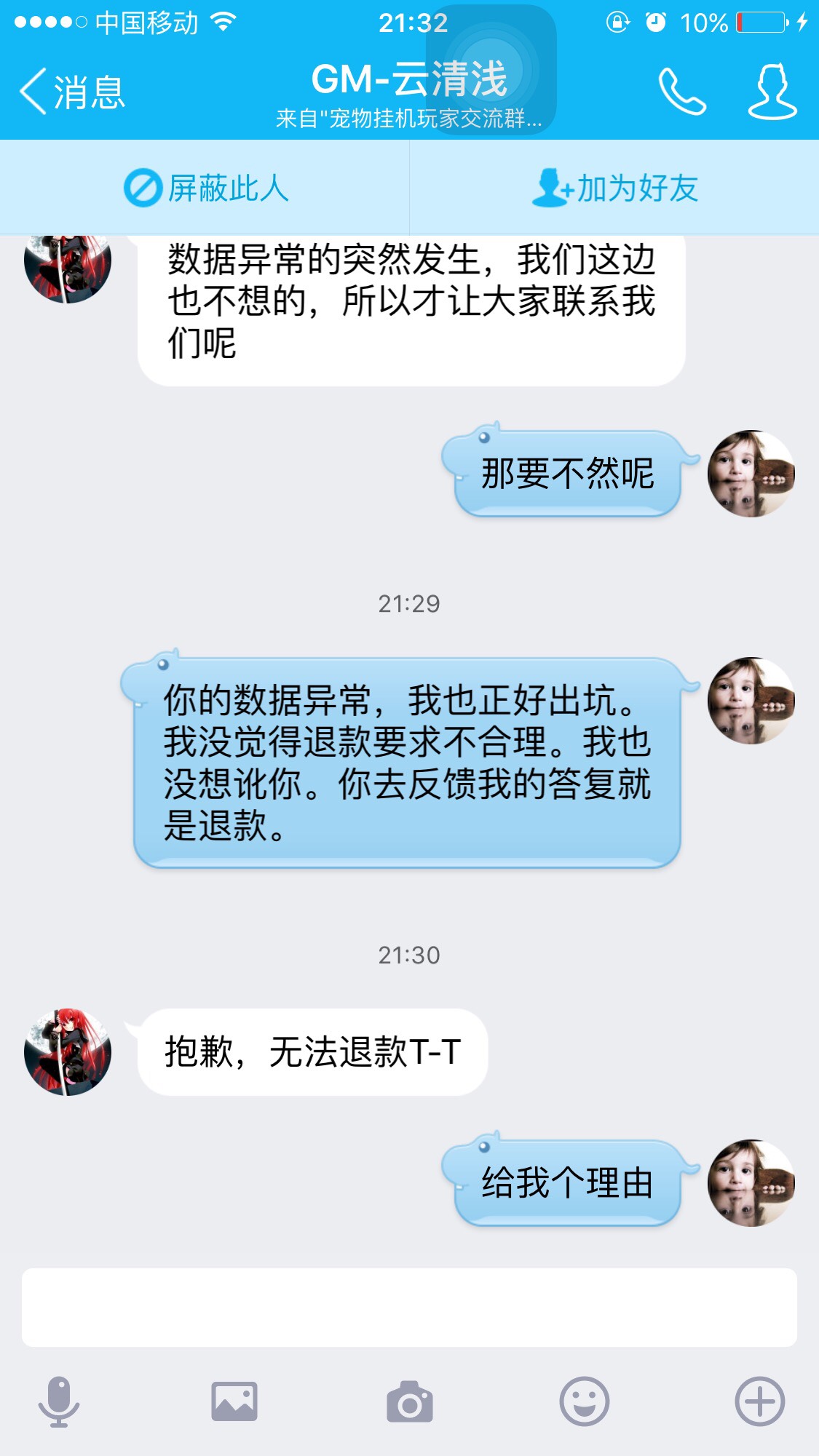
Task: Tap 加为好友 to add friend
Action: 615,188
